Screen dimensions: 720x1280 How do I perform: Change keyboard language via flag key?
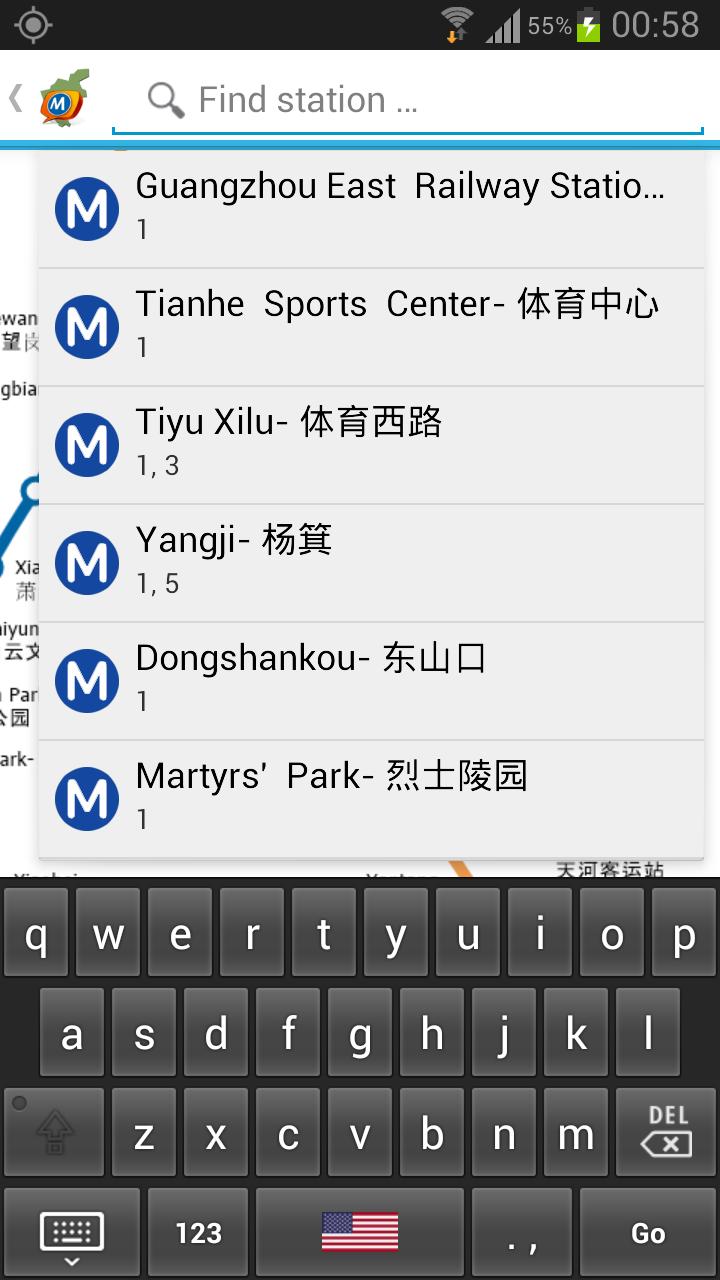tap(360, 1233)
